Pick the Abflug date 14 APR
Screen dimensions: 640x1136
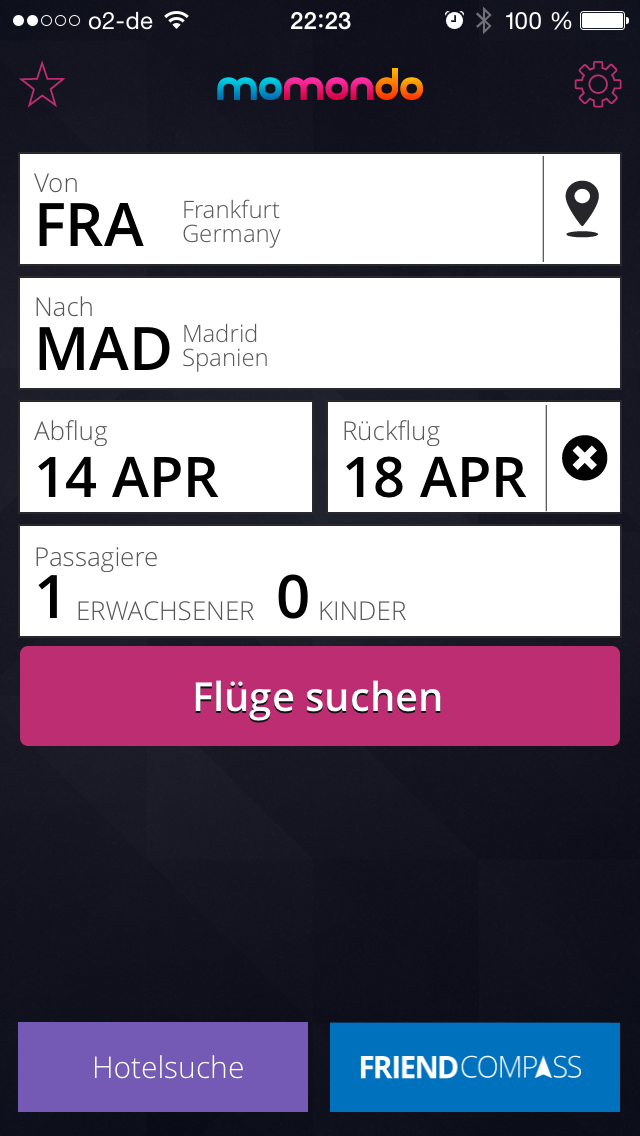coord(166,457)
